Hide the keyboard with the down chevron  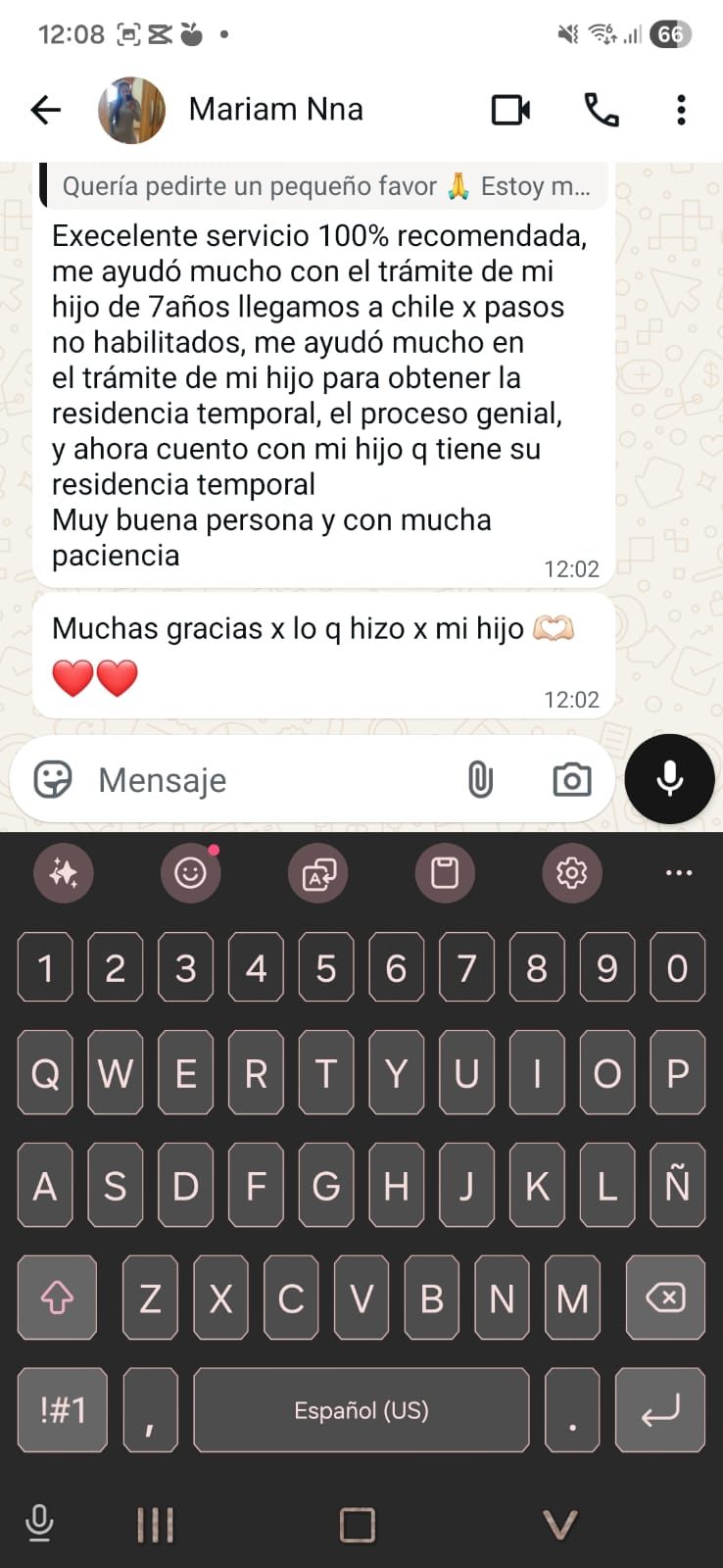point(559,1524)
